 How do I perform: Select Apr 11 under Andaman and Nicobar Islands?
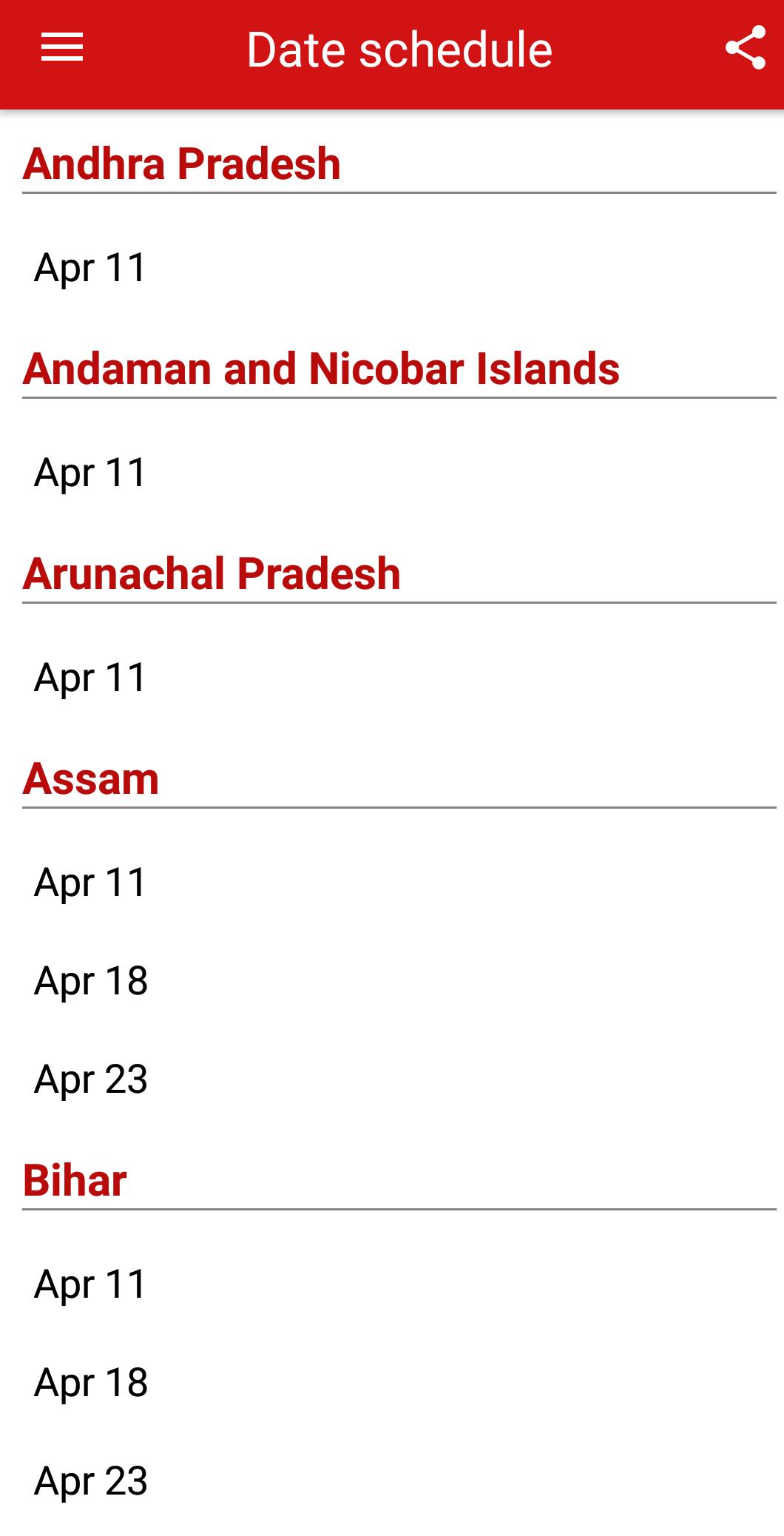(x=91, y=472)
